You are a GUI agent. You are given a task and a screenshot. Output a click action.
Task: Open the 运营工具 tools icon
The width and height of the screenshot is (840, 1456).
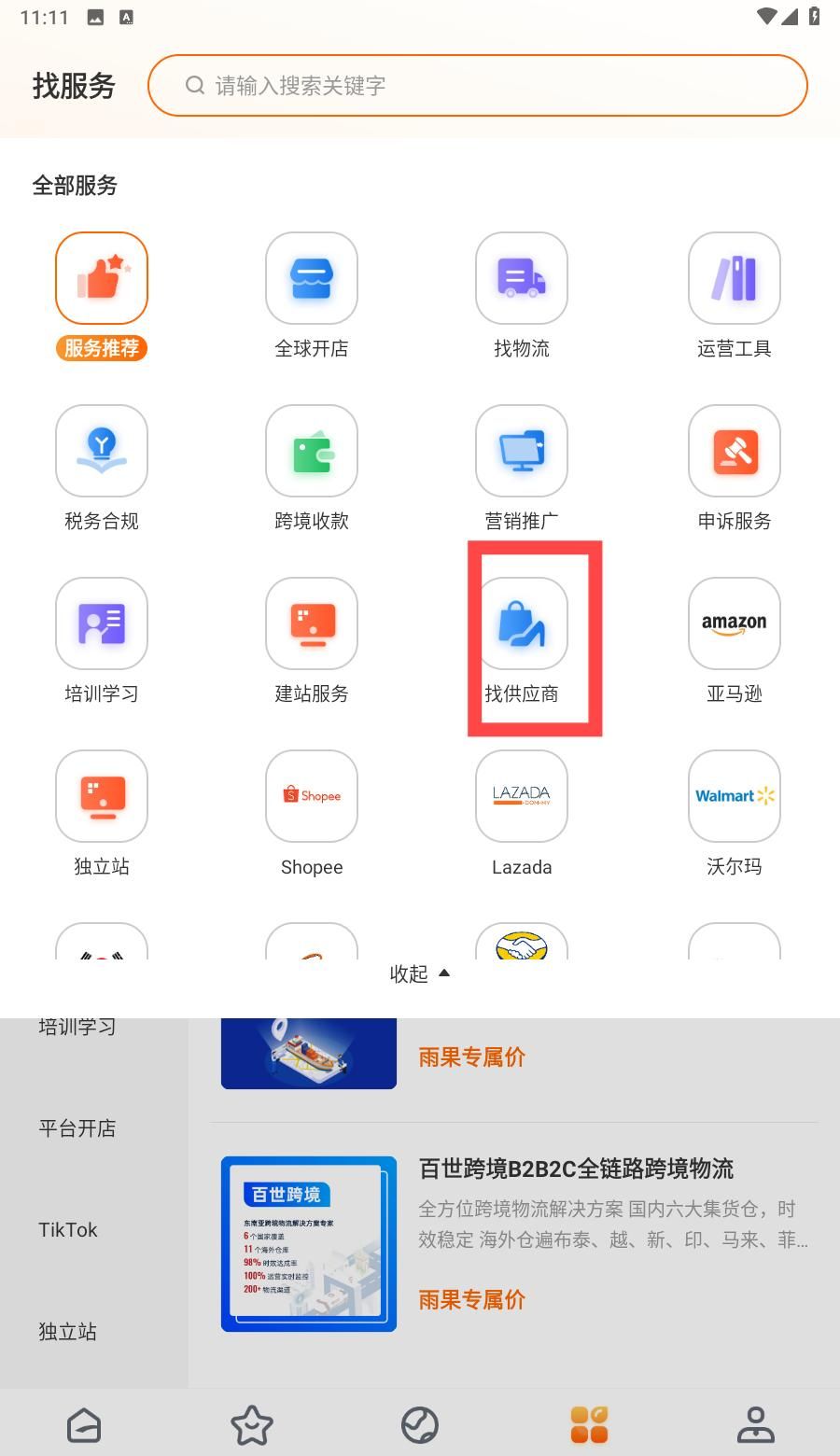point(734,278)
